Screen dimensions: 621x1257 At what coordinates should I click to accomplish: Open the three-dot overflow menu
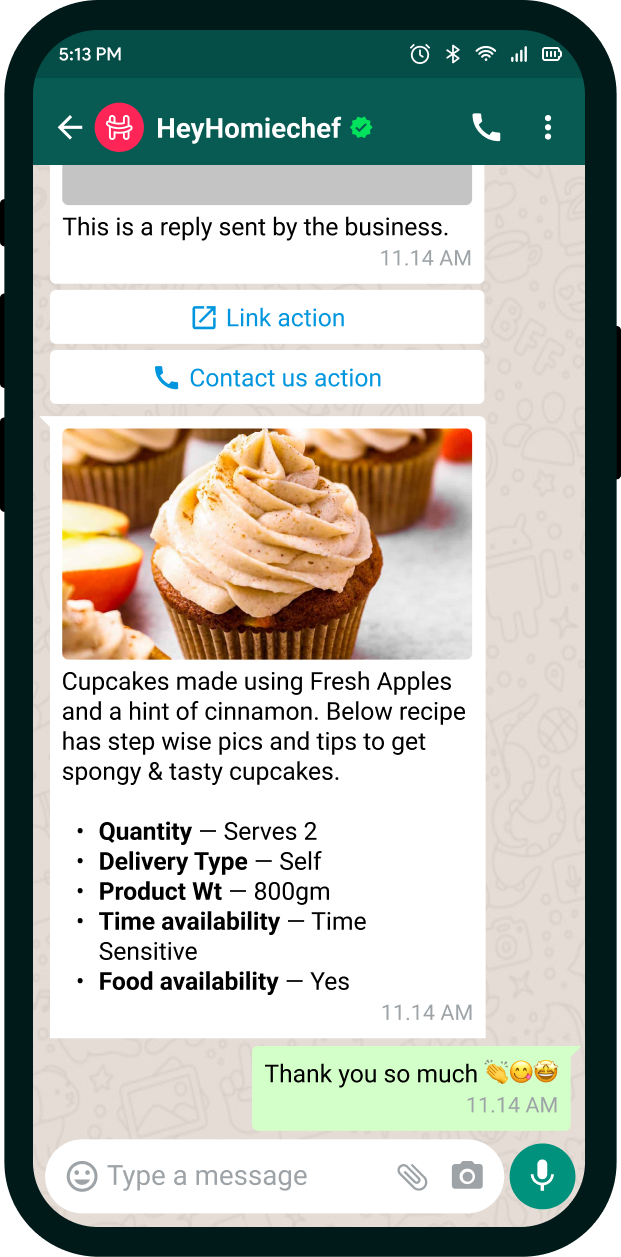click(547, 128)
